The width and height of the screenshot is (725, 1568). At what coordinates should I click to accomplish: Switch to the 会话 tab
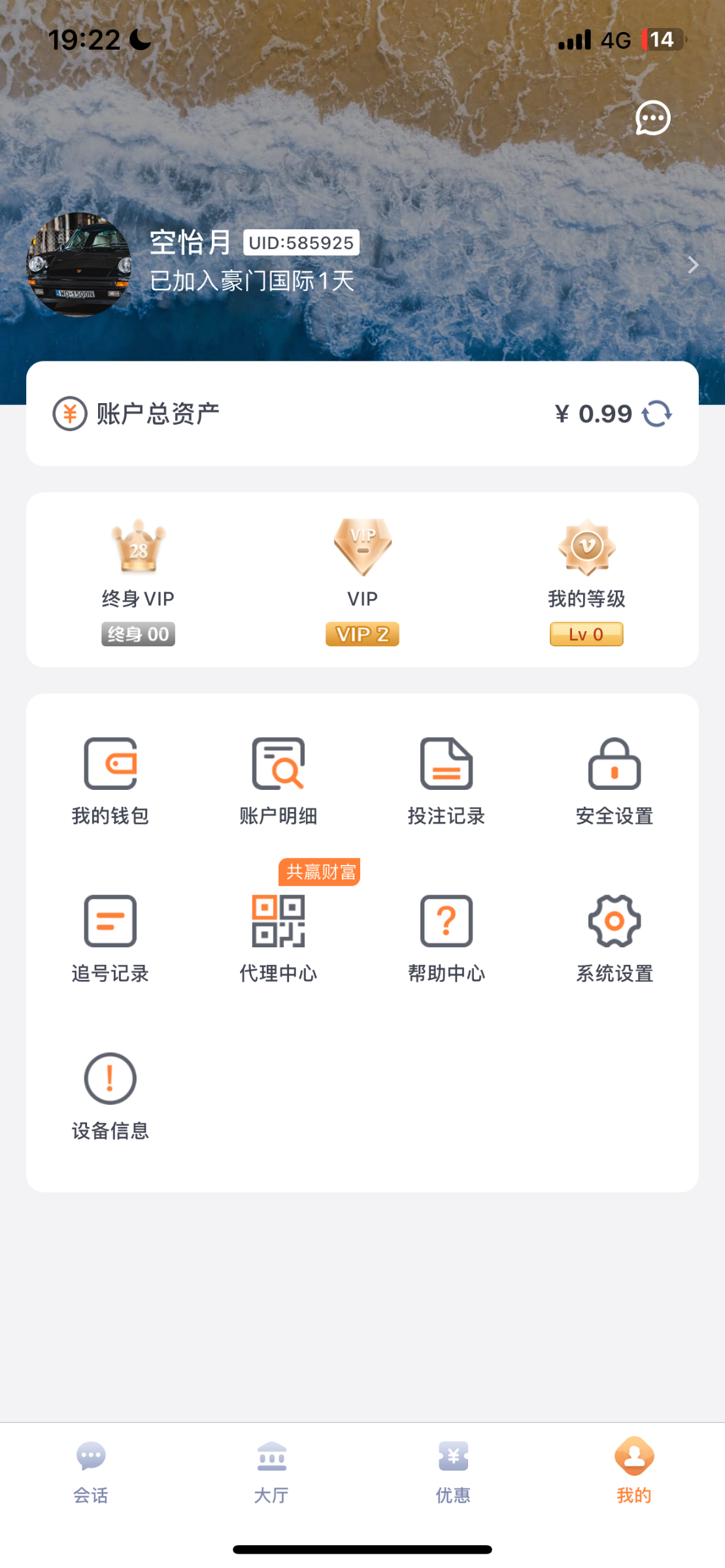91,1470
